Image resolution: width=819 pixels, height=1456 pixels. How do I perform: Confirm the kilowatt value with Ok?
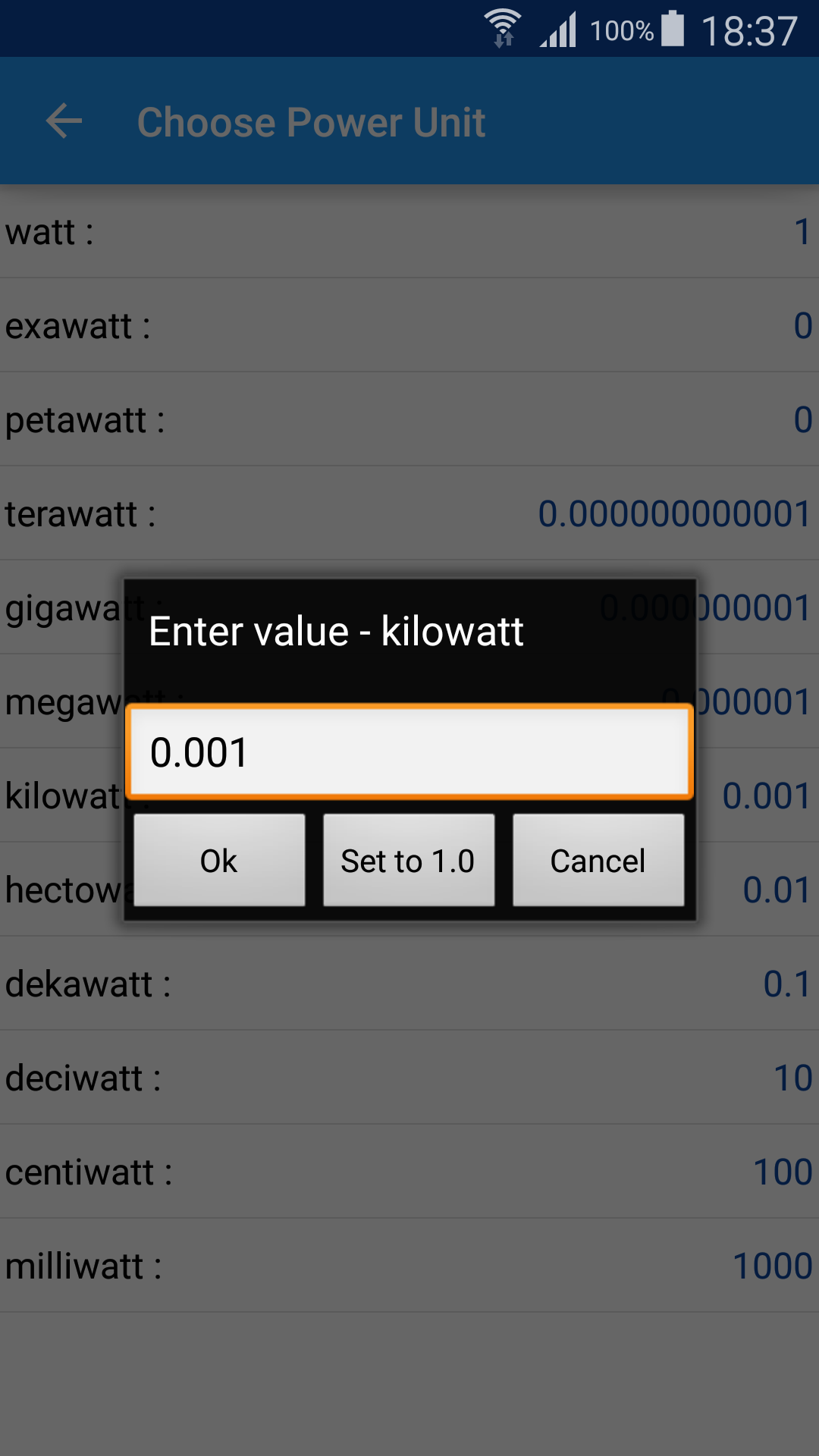pyautogui.click(x=219, y=860)
